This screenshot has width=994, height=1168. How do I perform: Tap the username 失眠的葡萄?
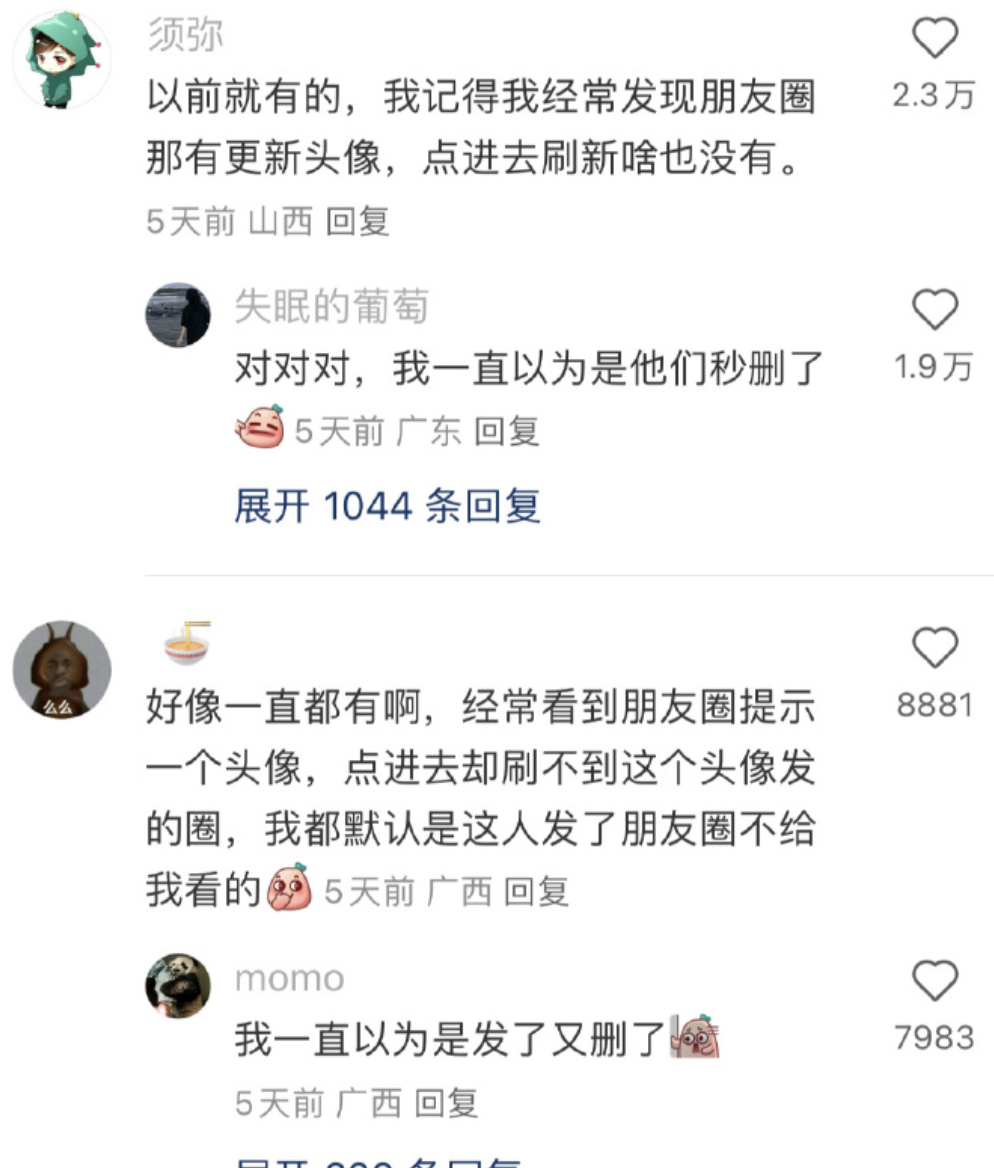331,308
